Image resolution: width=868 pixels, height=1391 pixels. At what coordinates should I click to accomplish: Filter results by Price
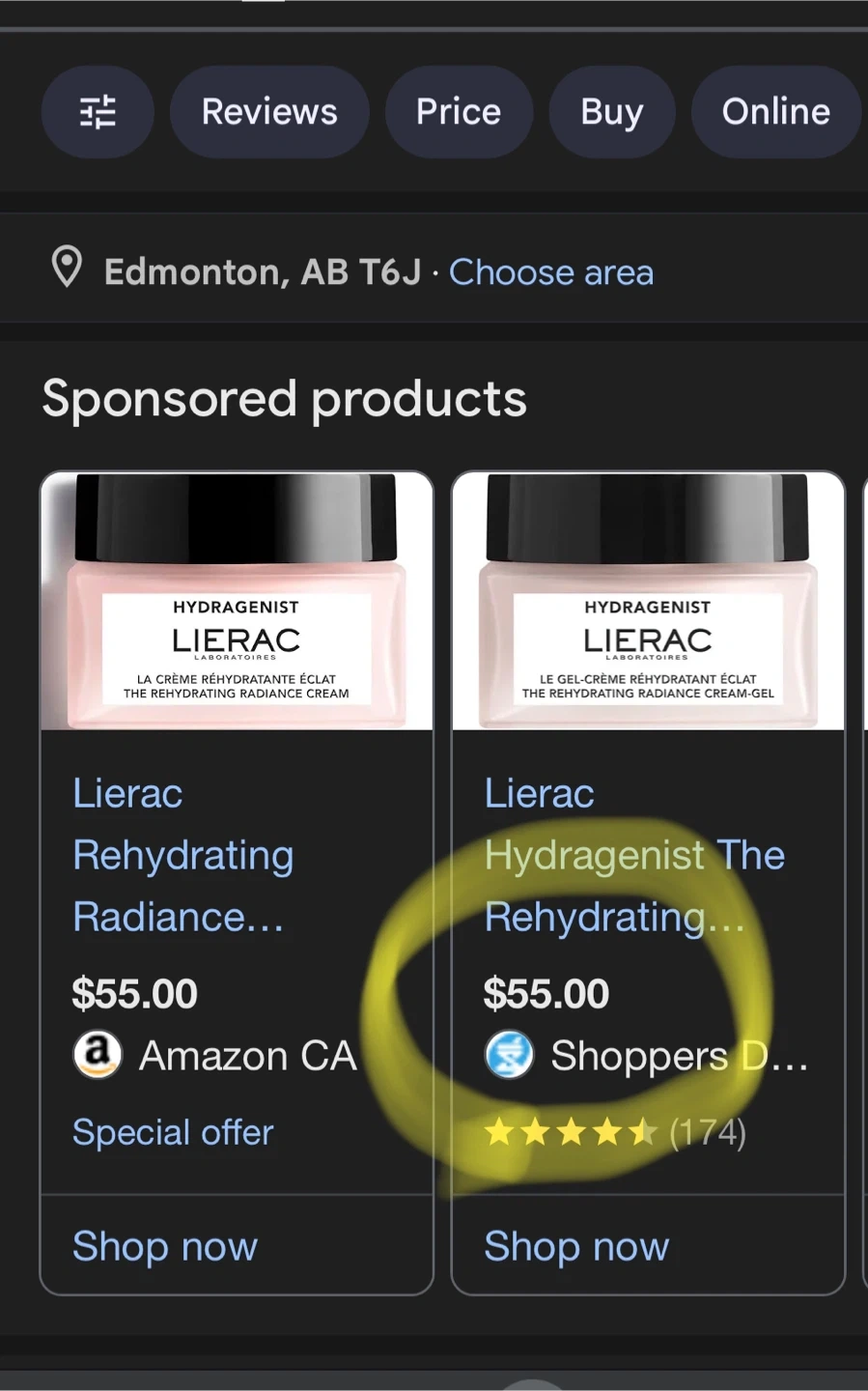click(459, 112)
